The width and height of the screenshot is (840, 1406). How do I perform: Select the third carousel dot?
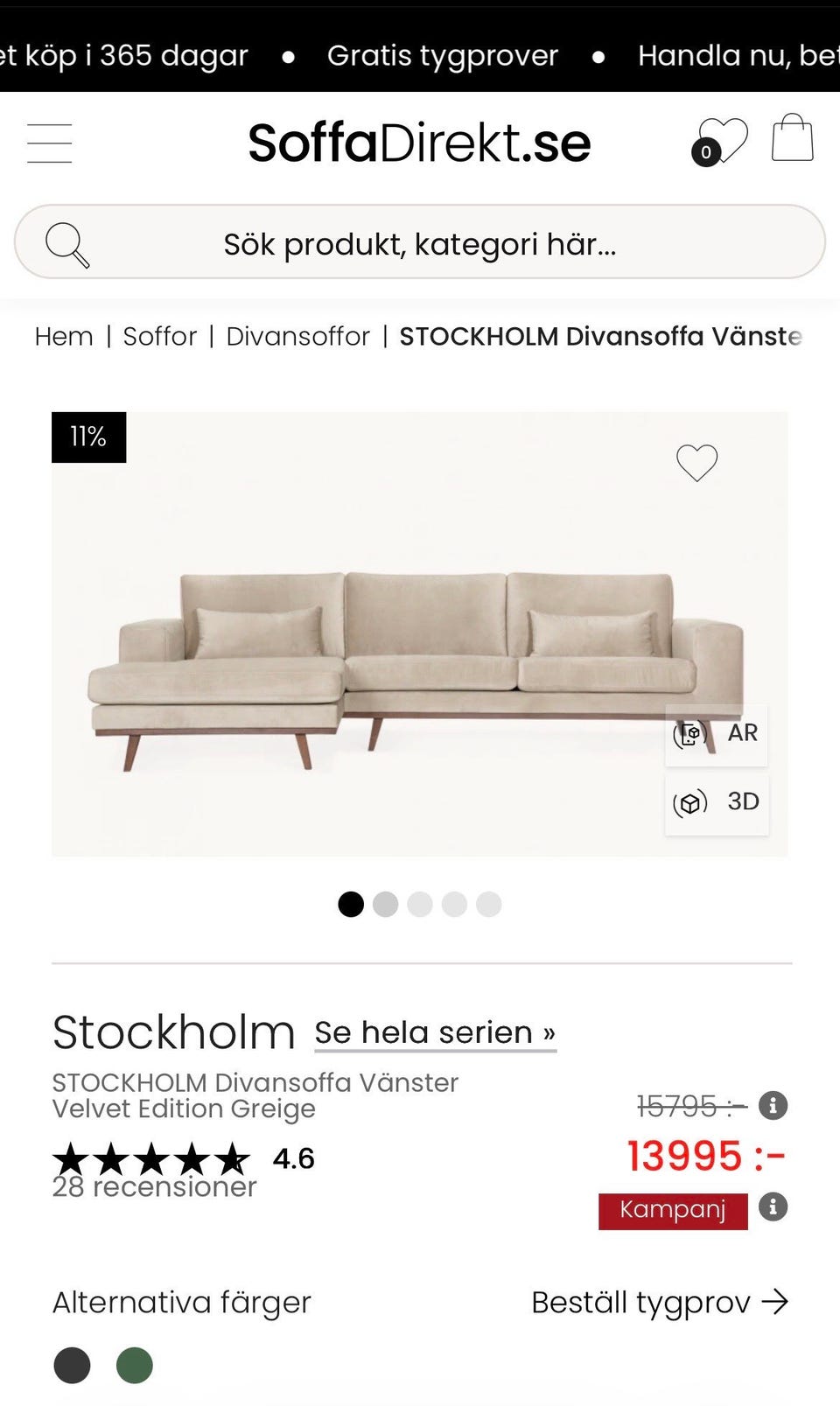coord(420,905)
